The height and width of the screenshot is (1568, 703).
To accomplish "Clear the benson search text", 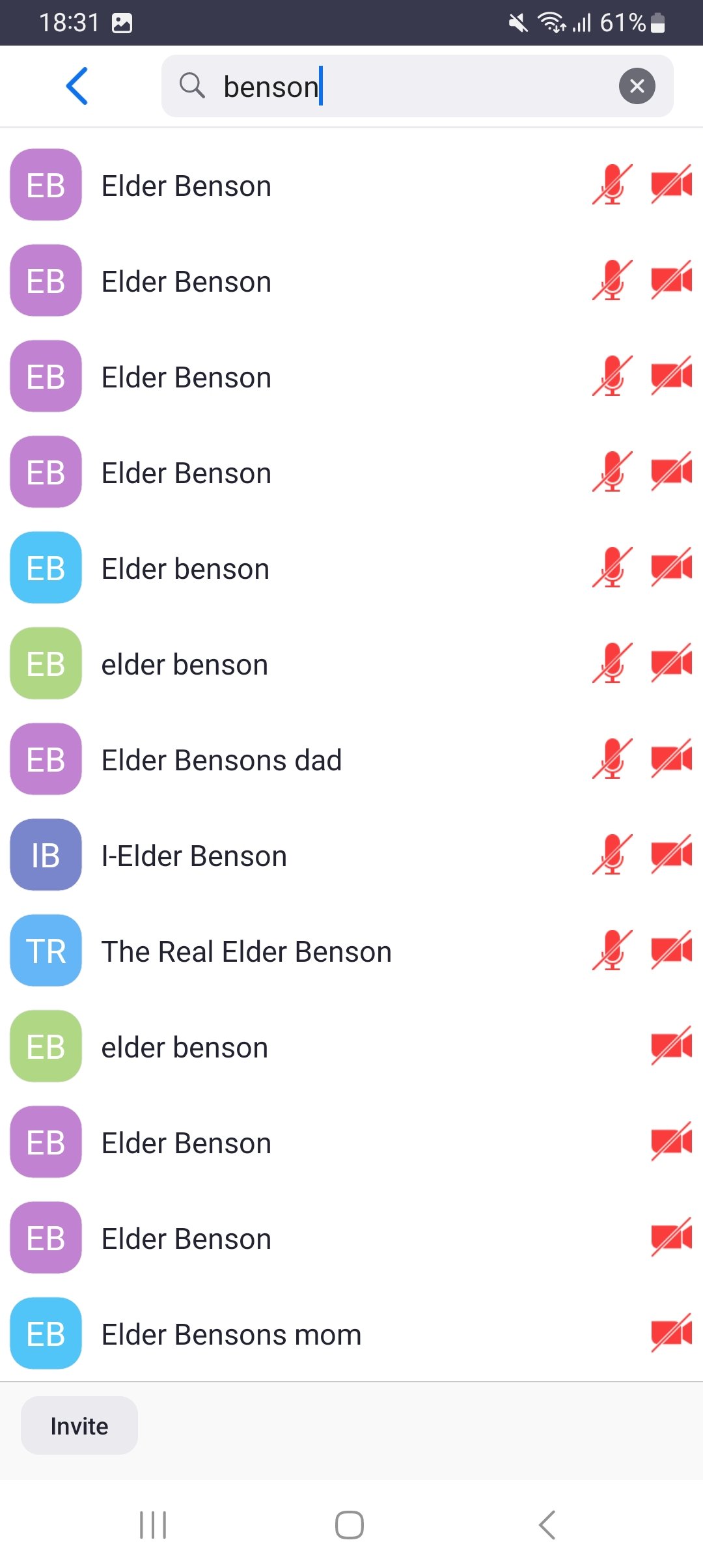I will (637, 86).
